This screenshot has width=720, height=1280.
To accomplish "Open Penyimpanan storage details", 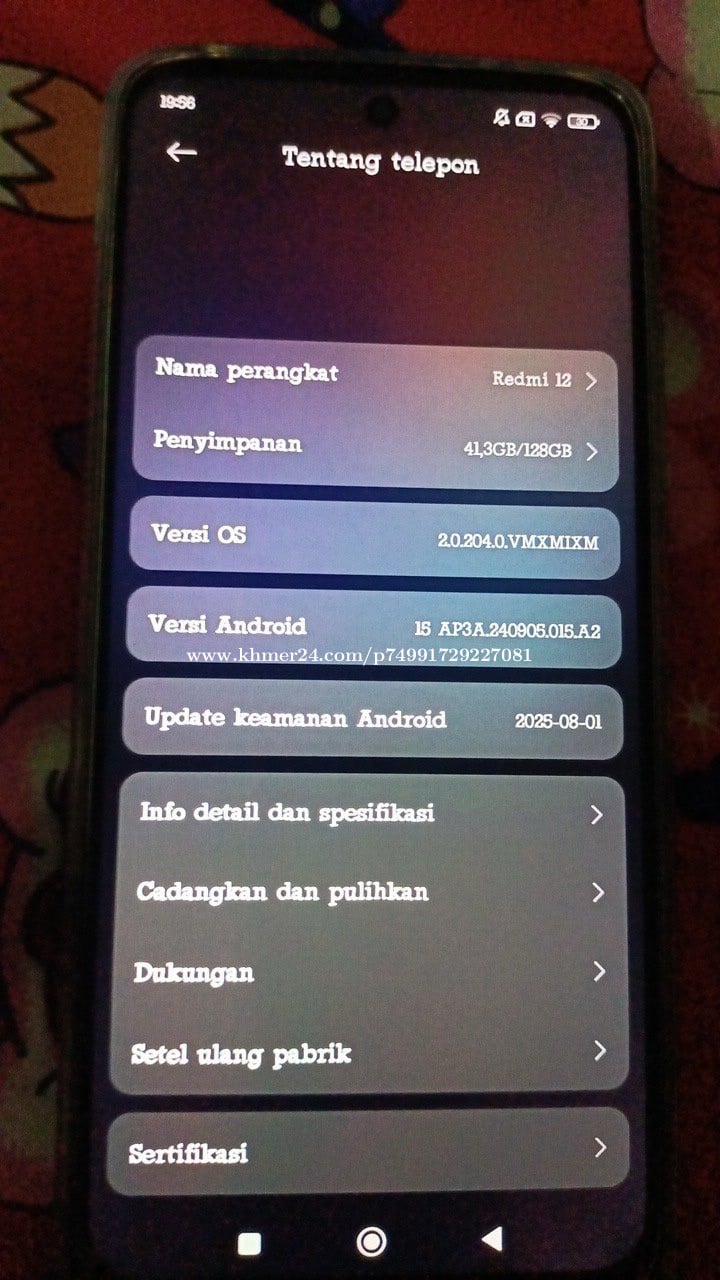I will coord(375,447).
